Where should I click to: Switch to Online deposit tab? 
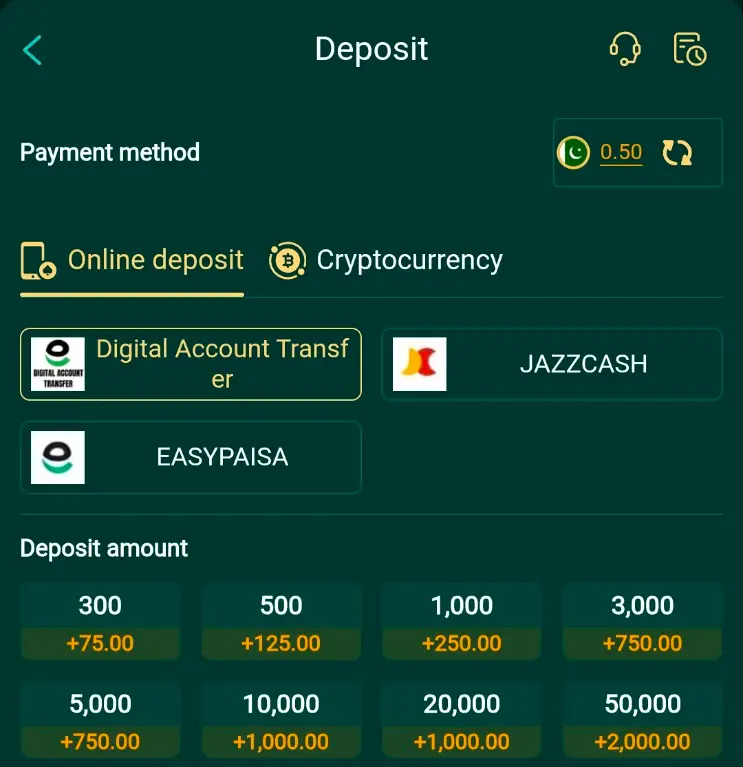tap(133, 261)
